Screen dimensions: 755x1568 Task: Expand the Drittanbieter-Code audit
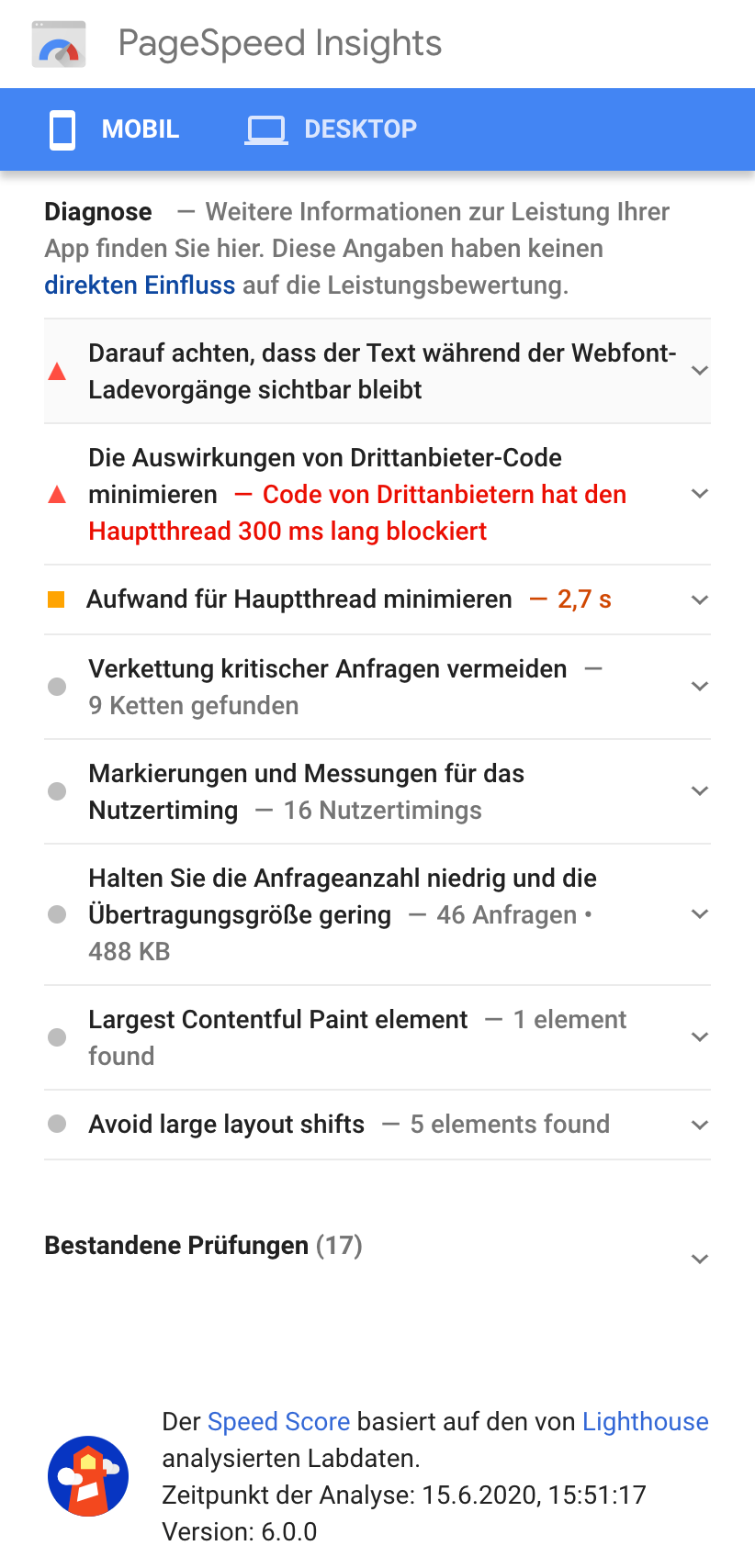click(699, 494)
